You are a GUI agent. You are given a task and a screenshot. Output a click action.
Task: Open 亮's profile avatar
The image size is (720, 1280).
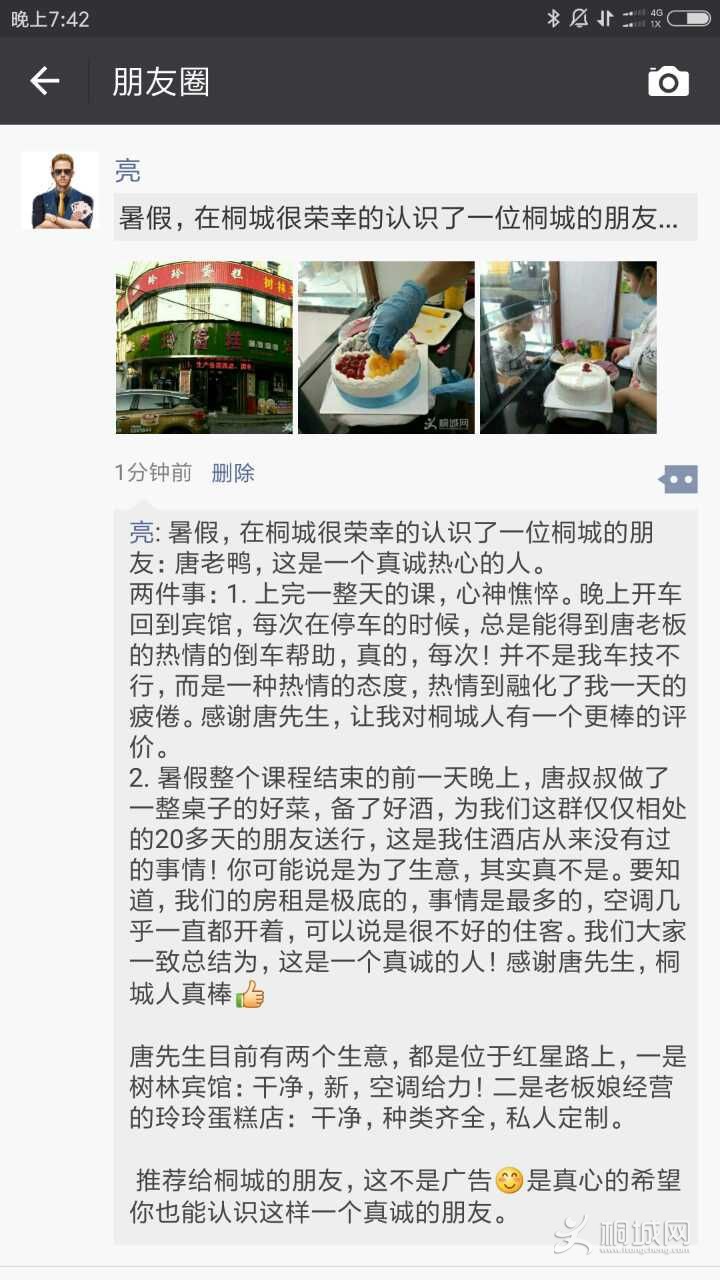point(60,190)
